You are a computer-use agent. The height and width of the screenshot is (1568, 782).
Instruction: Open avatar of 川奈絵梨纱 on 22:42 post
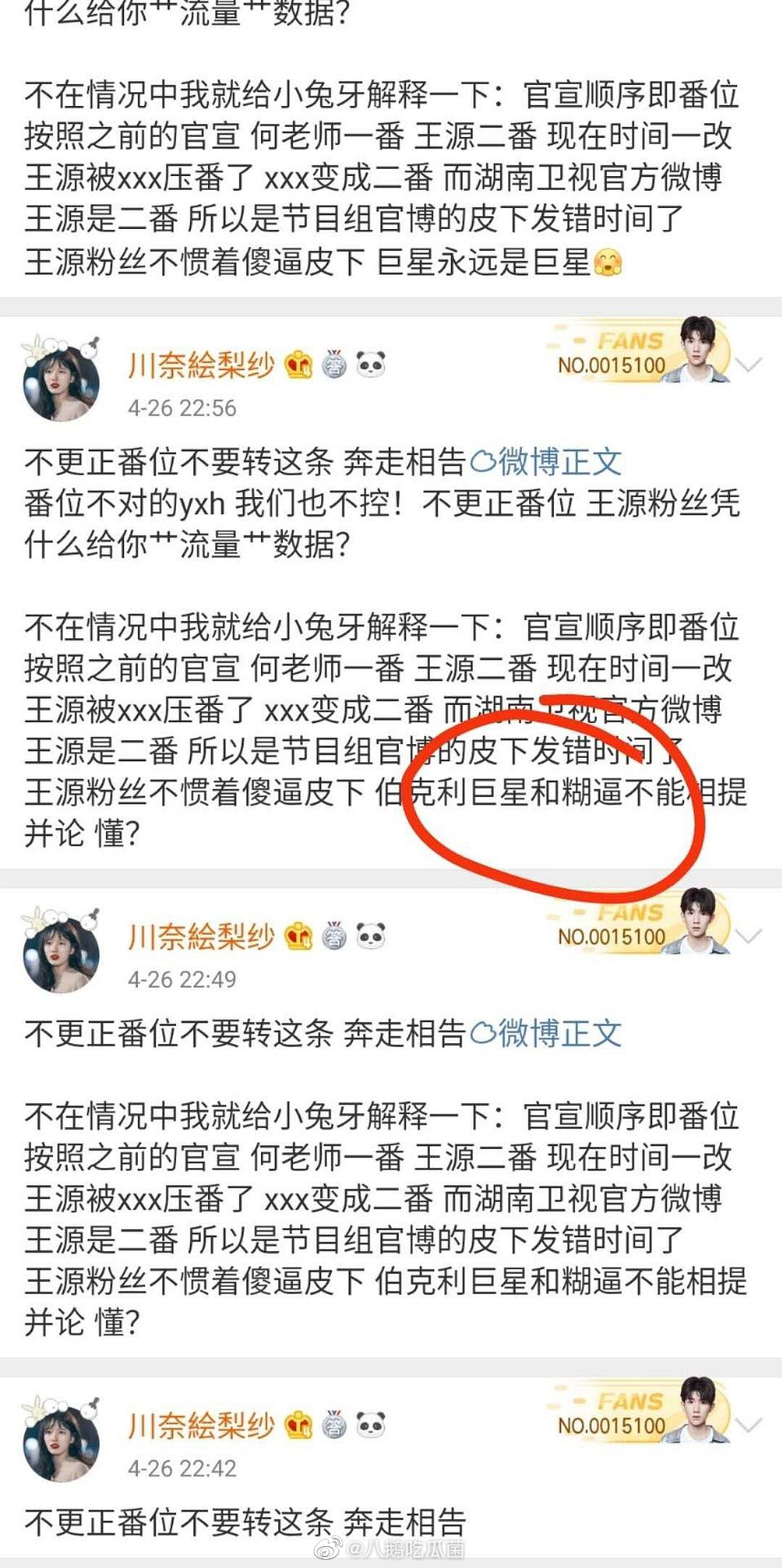(61, 1438)
